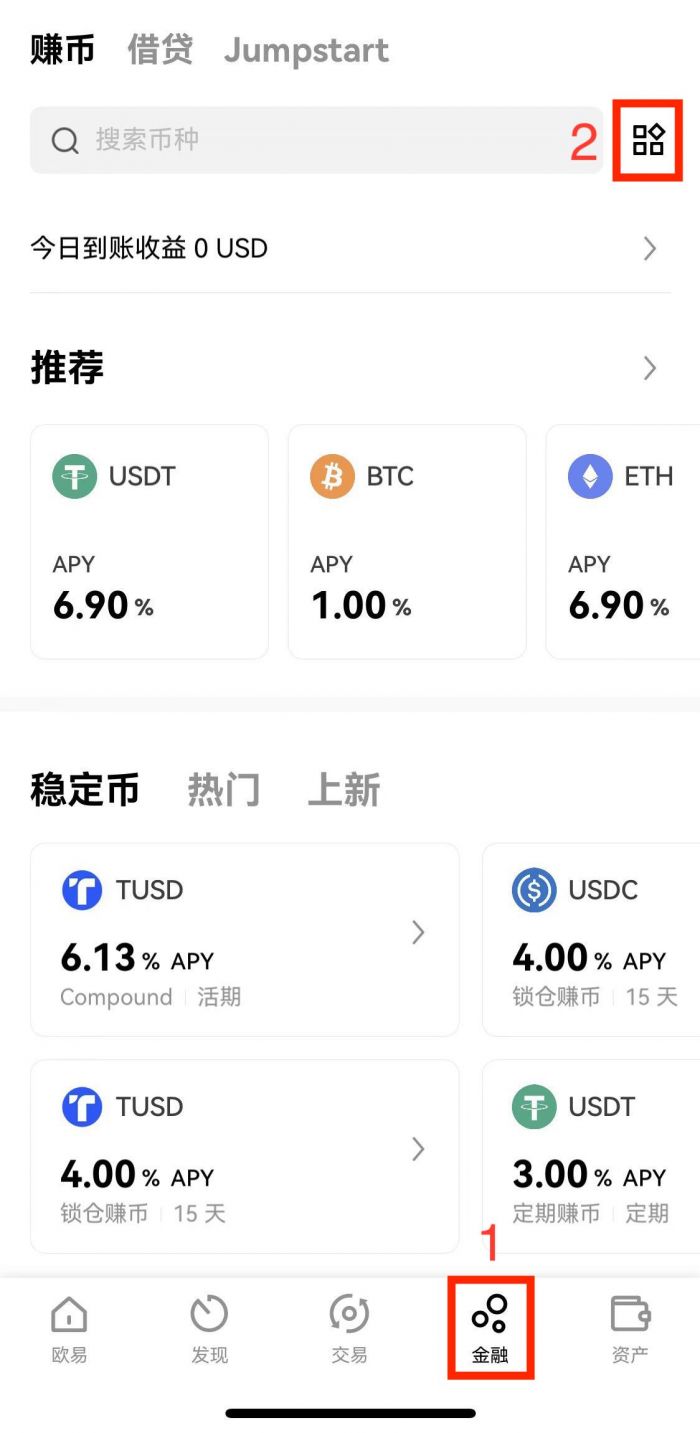The width and height of the screenshot is (700, 1433).
Task: Tap the 搜索币种 search field
Action: pyautogui.click(x=315, y=140)
